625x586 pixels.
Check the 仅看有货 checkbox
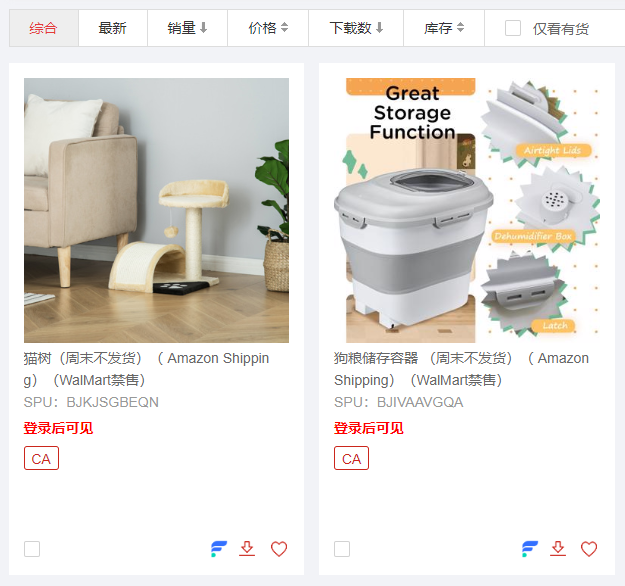[x=513, y=28]
